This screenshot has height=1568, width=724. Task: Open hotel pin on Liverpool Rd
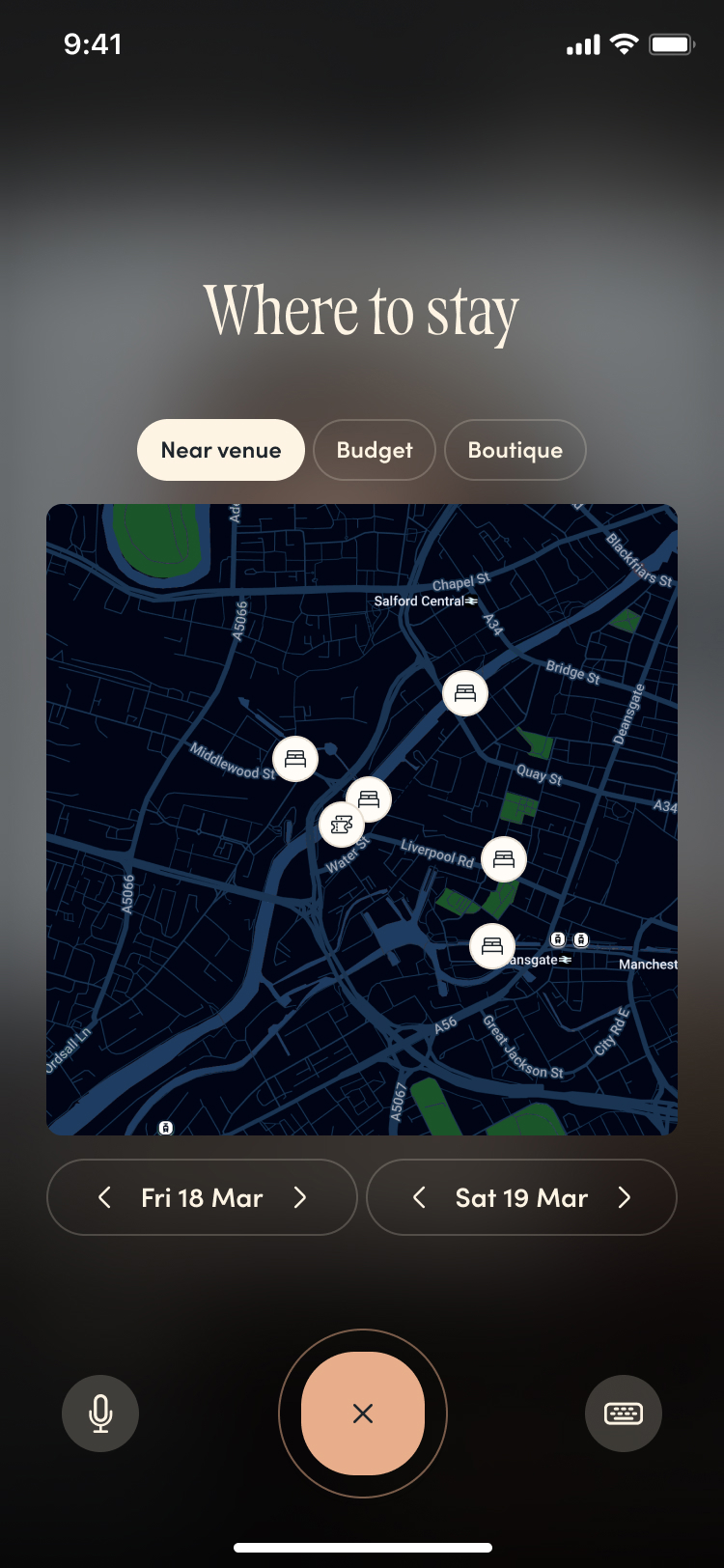coord(504,858)
